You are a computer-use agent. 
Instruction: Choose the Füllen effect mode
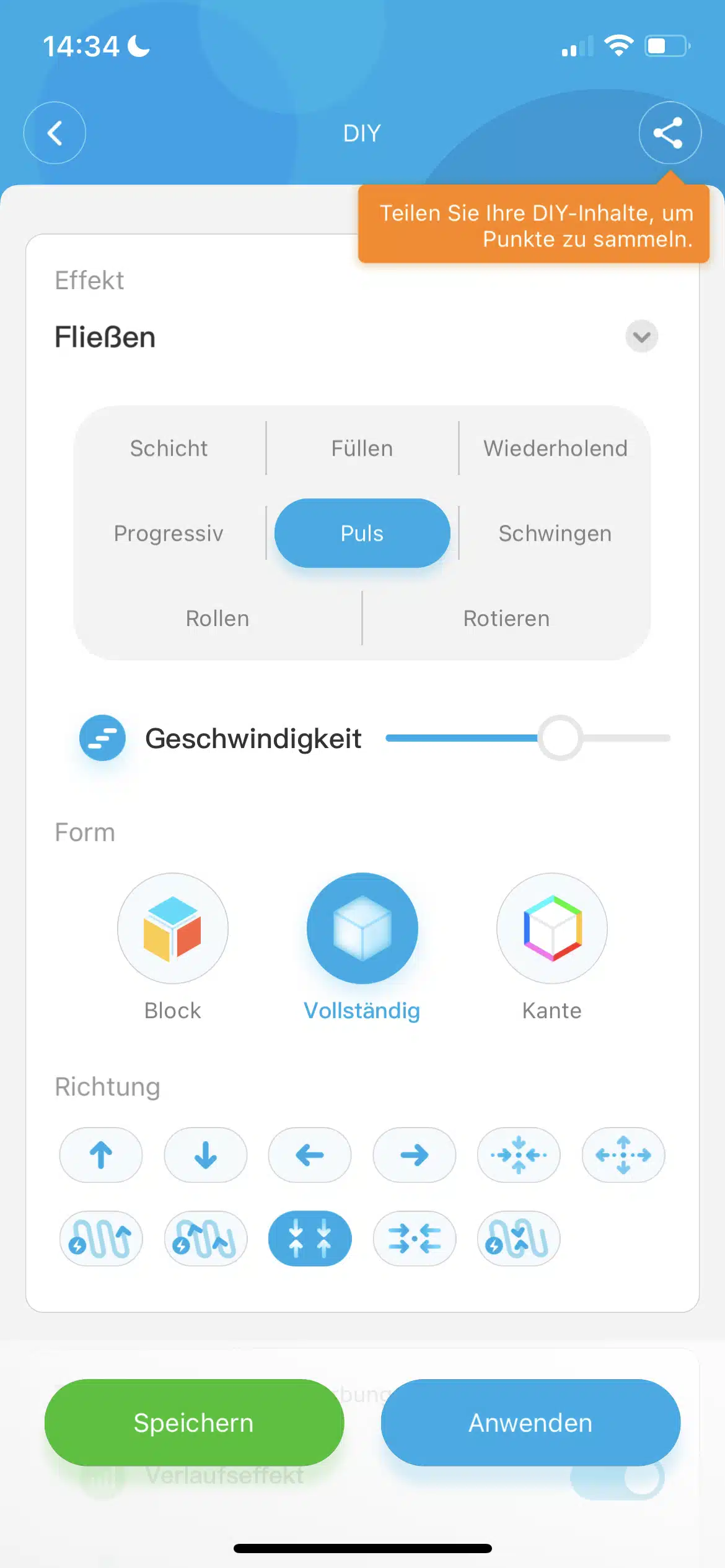pyautogui.click(x=362, y=448)
